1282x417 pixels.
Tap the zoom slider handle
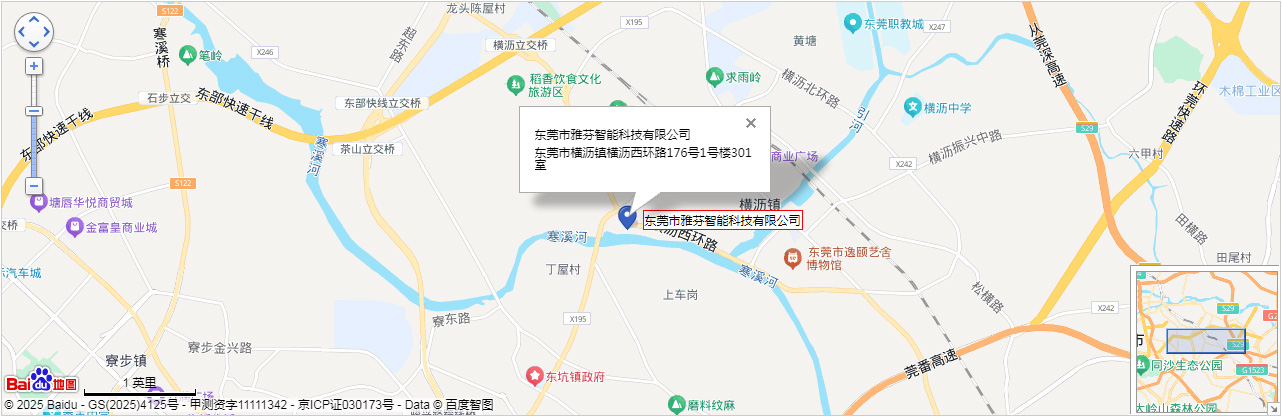pyautogui.click(x=34, y=111)
